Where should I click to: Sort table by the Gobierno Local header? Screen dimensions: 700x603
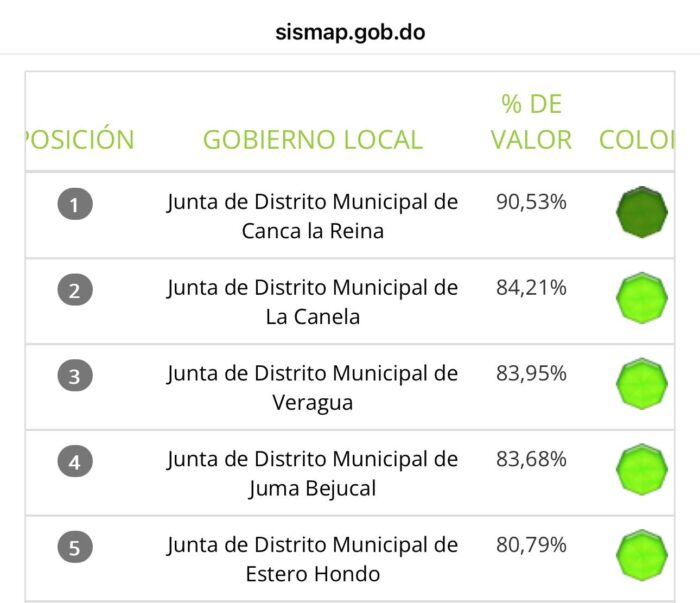point(312,140)
